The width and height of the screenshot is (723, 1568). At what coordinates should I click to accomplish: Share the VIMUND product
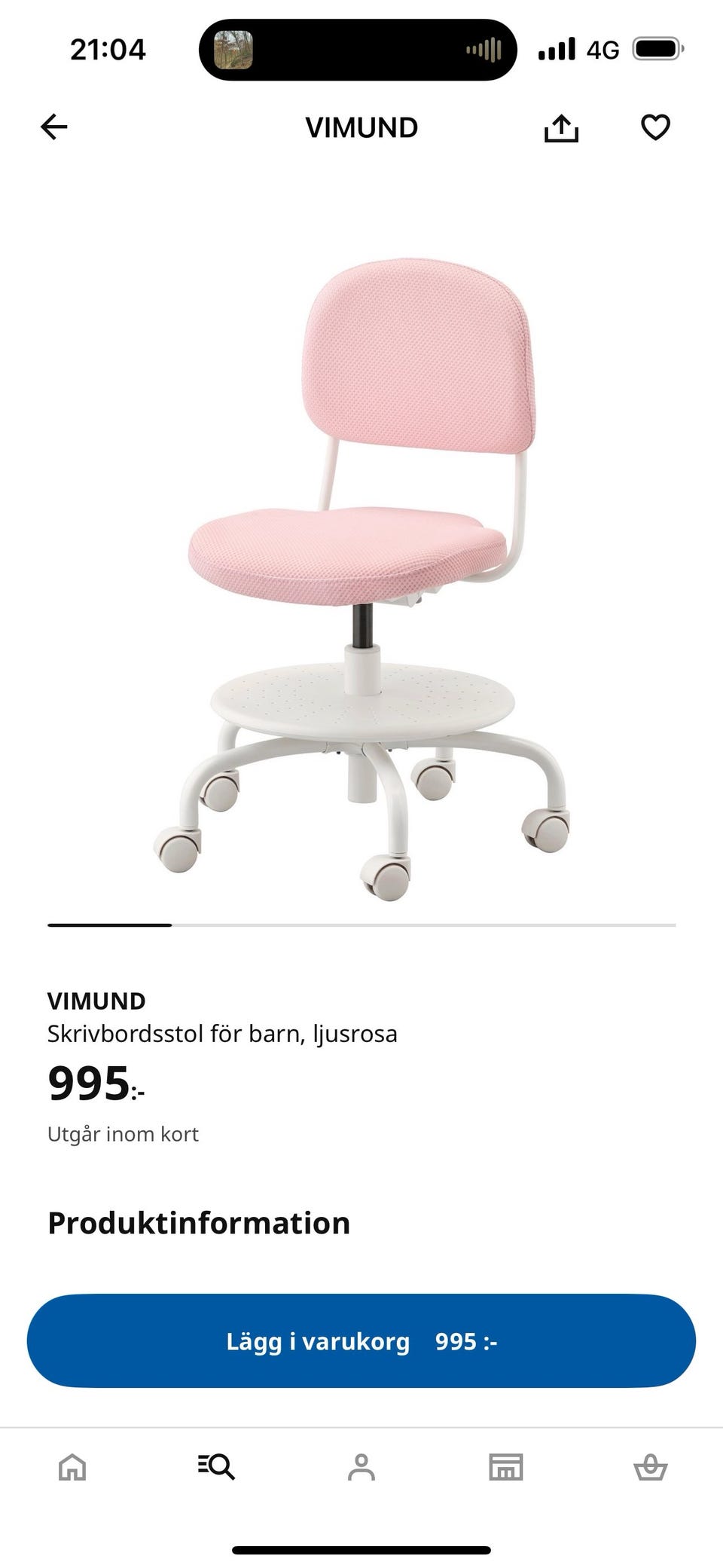[x=561, y=127]
